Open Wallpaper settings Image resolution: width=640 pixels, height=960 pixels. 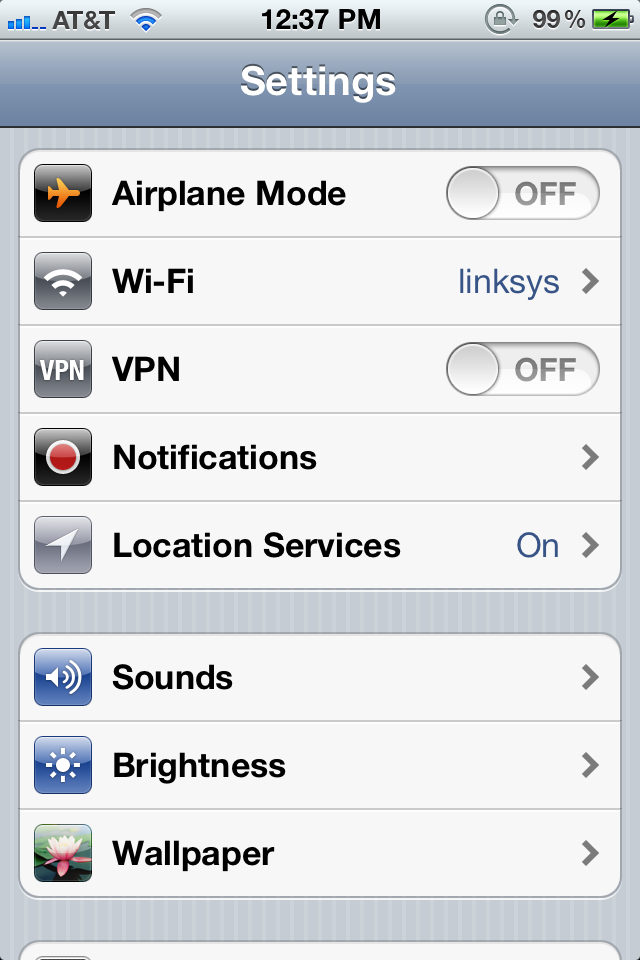coord(320,854)
